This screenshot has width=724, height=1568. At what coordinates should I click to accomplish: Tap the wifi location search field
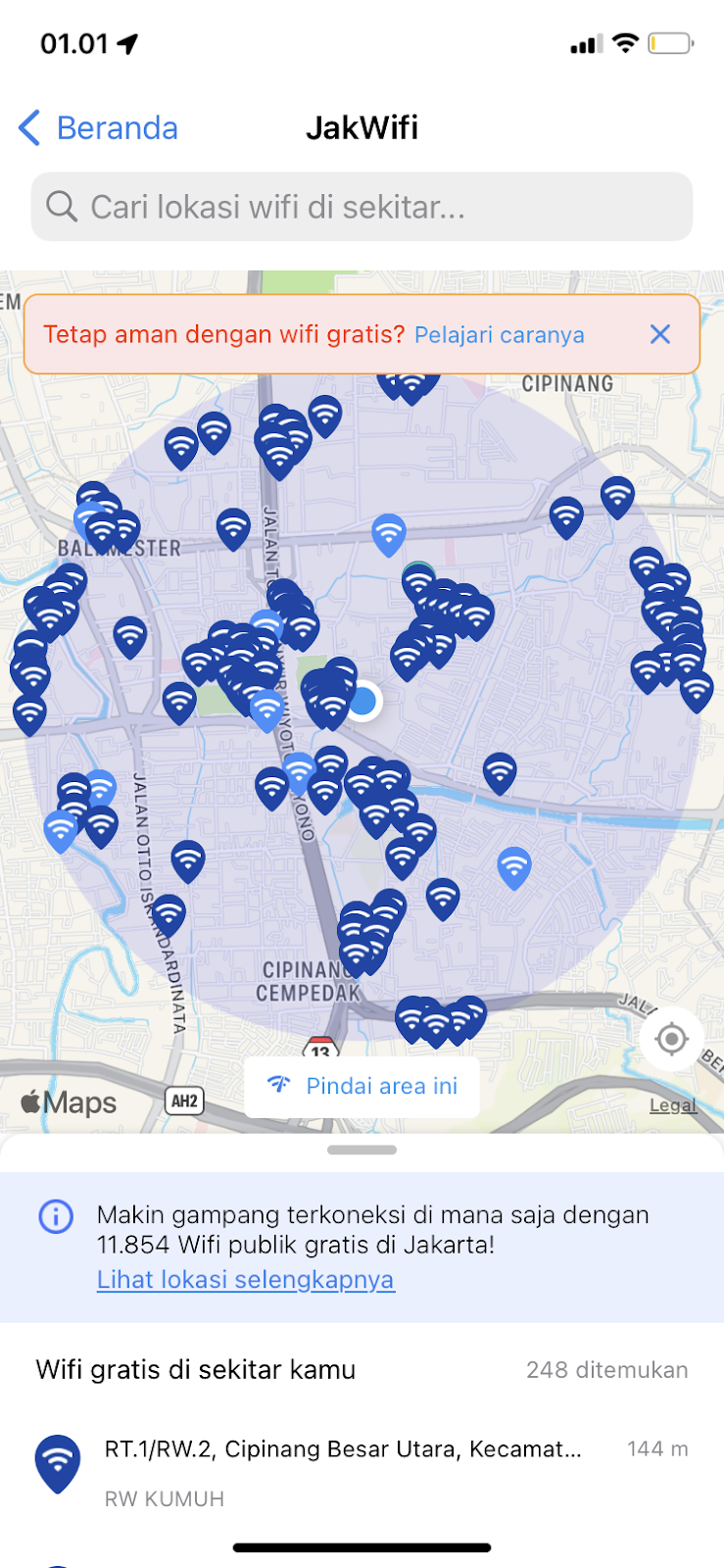362,207
